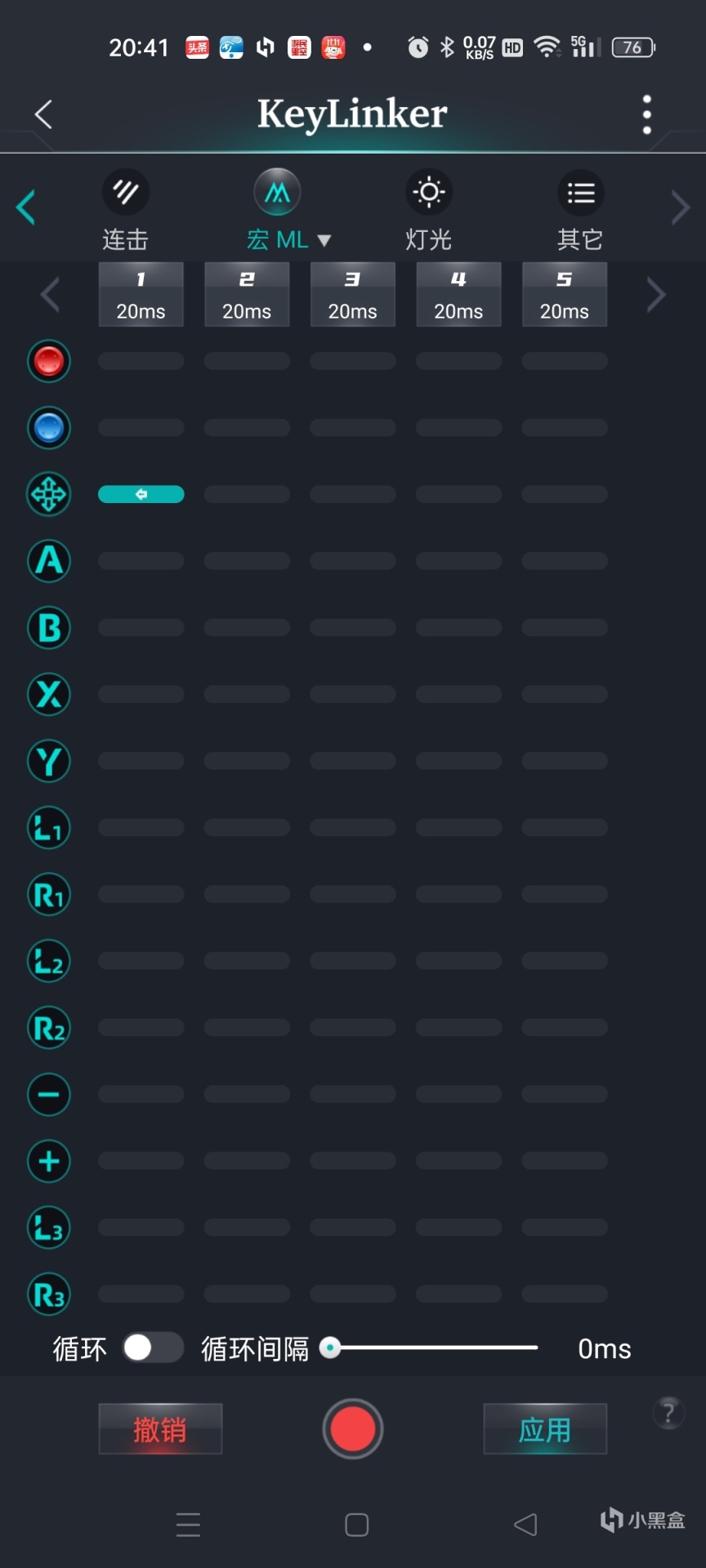Open the three-dot overflow menu
Image resolution: width=706 pixels, height=1568 pixels.
[x=646, y=114]
